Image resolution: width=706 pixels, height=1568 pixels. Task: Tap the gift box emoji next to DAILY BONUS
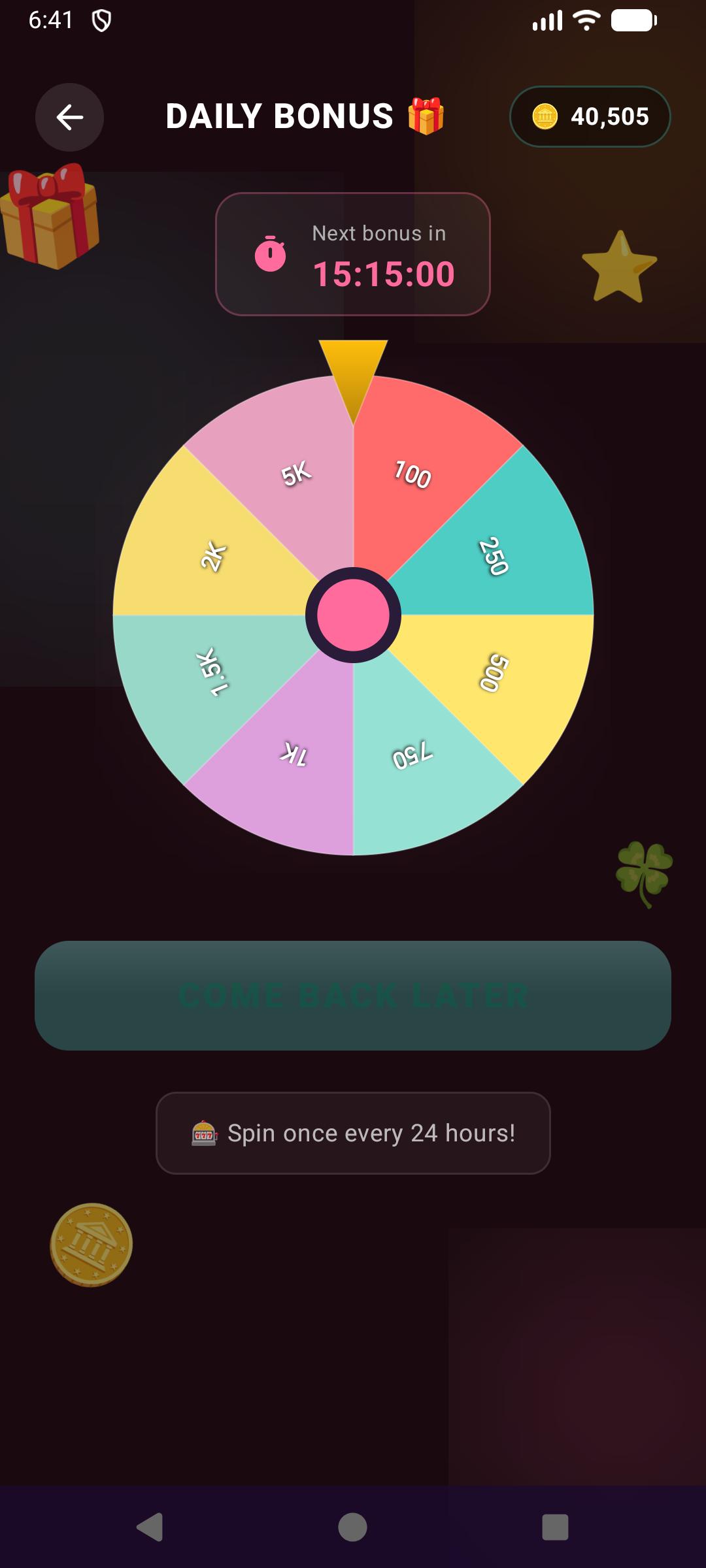point(426,115)
